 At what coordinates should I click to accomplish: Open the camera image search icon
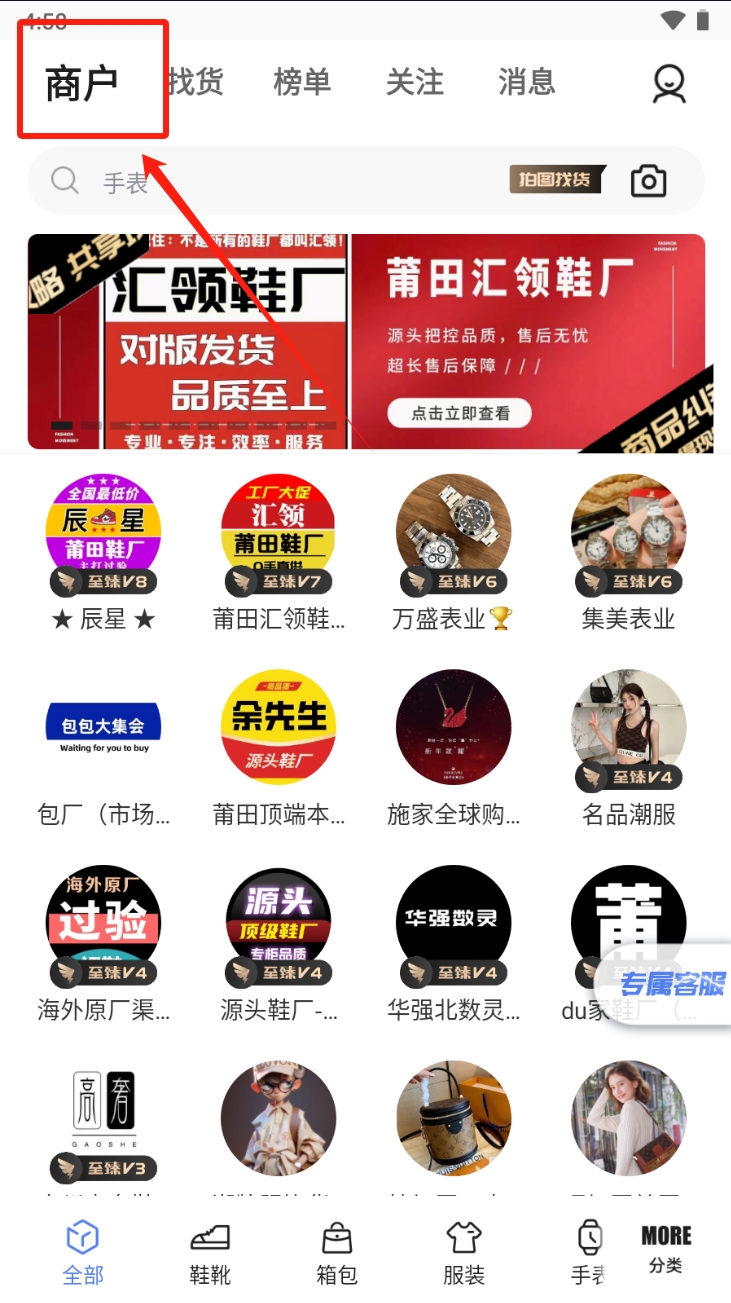pyautogui.click(x=648, y=181)
